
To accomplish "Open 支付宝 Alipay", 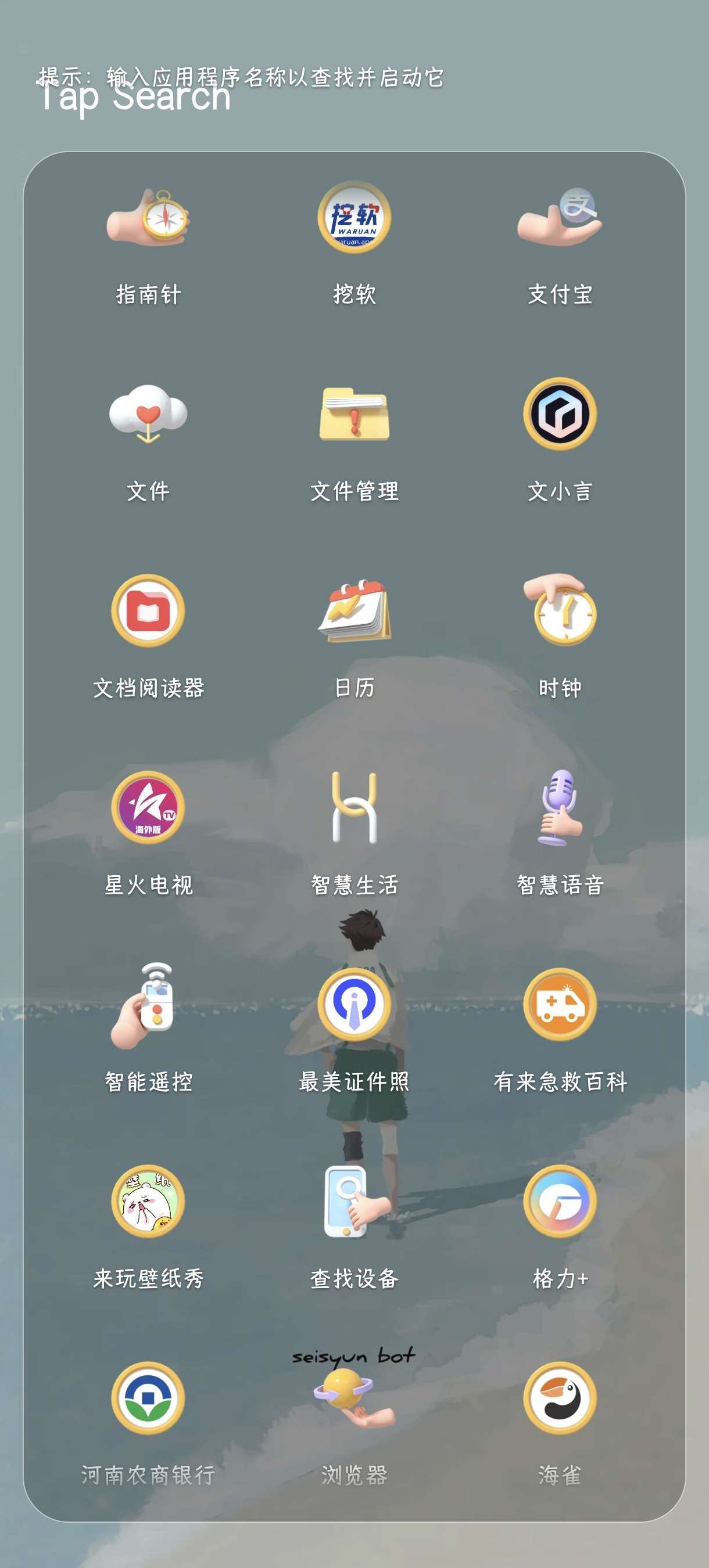I will click(x=560, y=218).
